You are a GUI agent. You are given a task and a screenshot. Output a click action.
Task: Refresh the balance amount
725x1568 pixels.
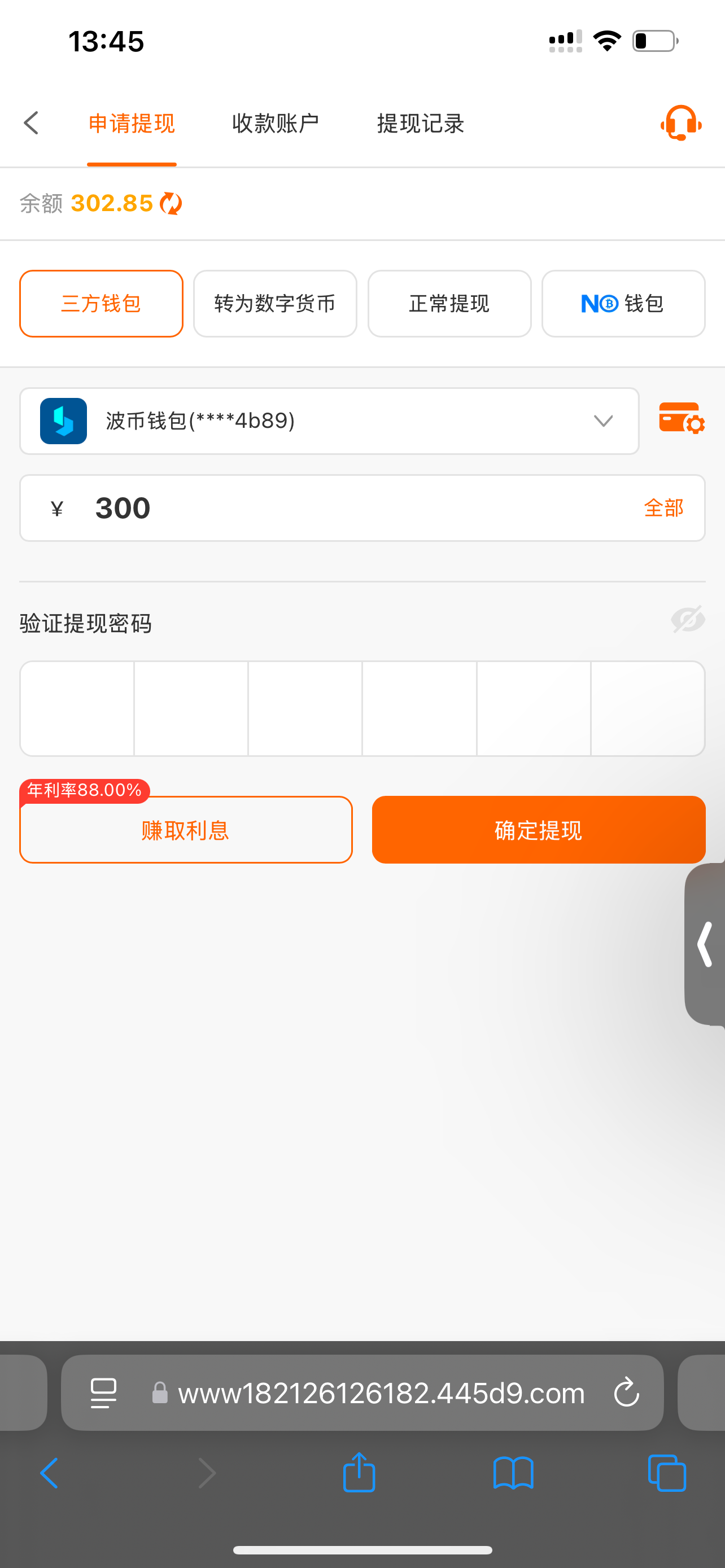tap(171, 203)
